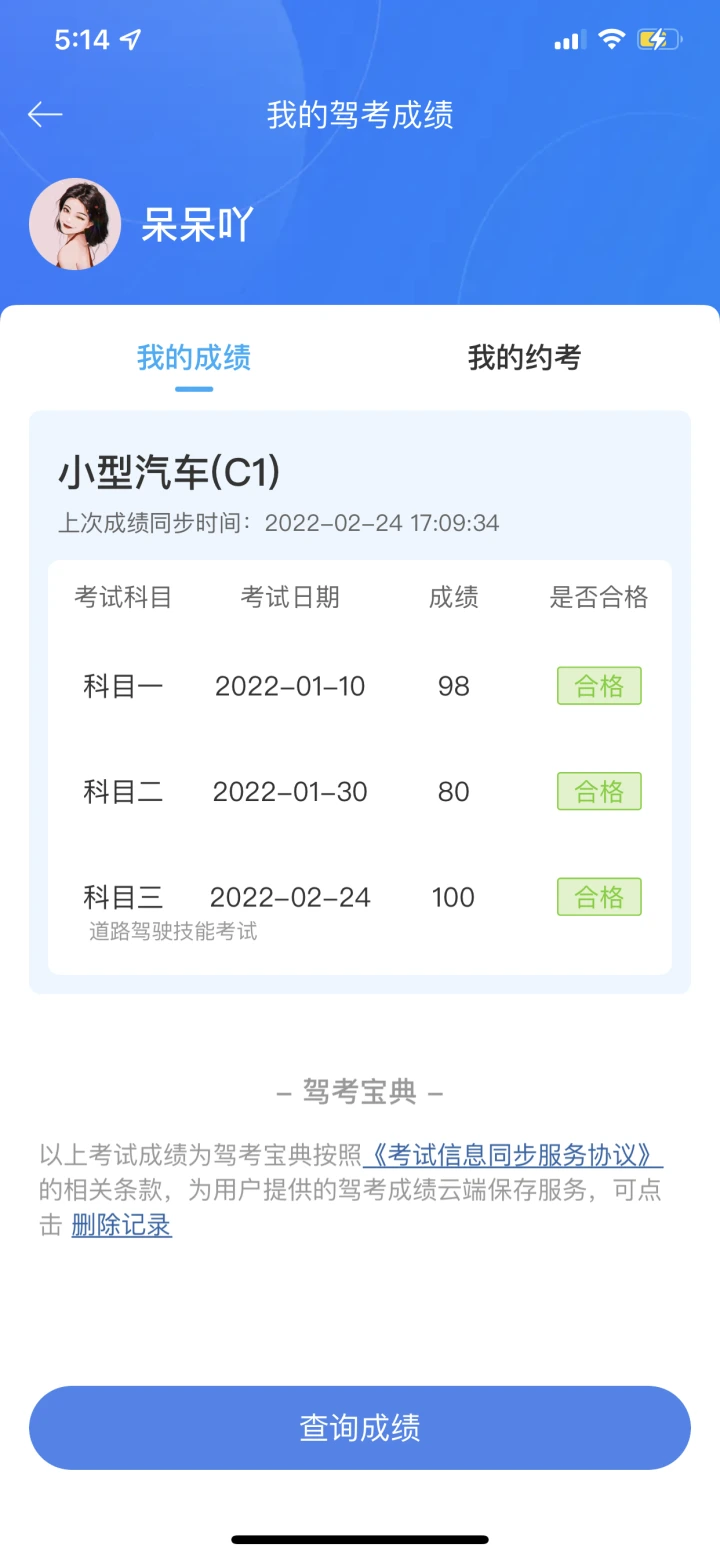Select the 我的成绩 tab

pos(194,357)
